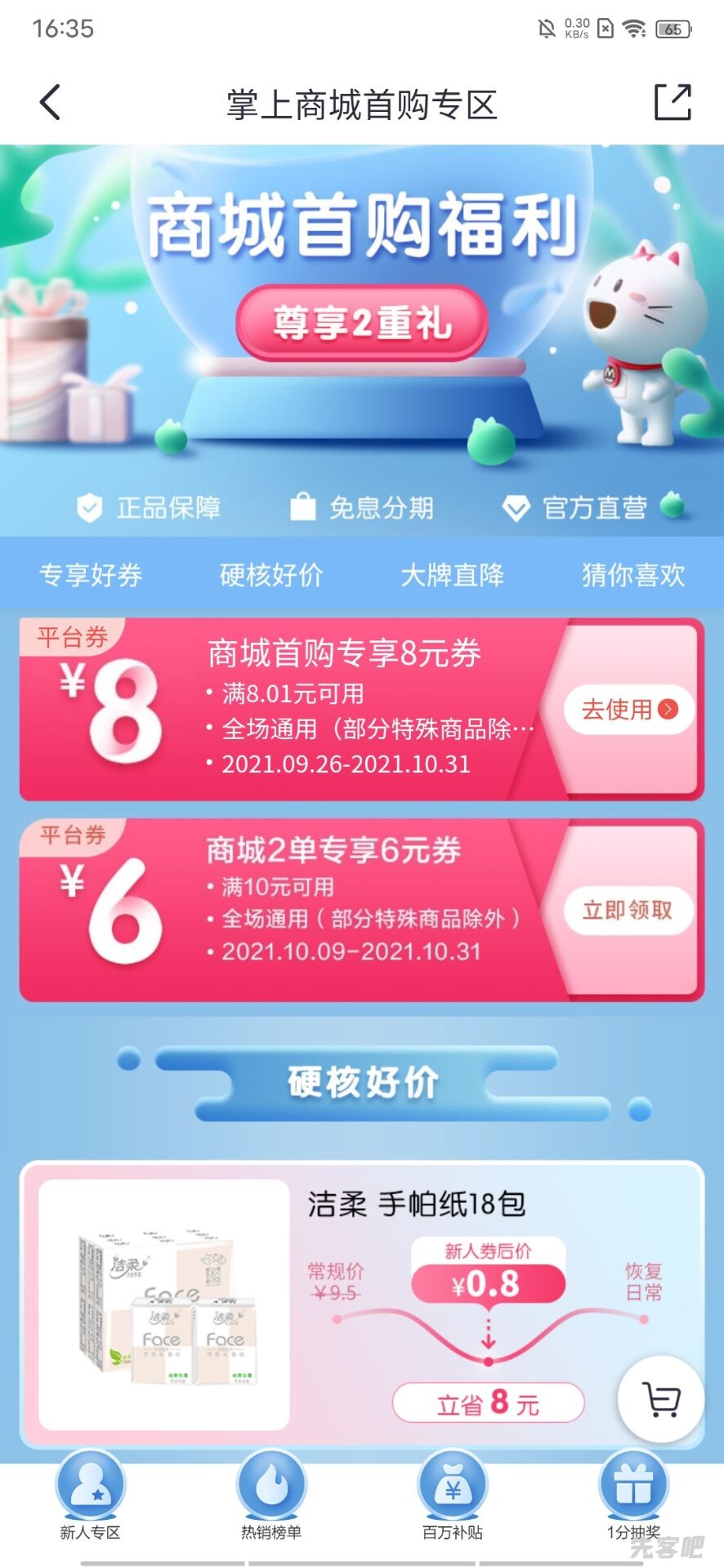Claim the 6元 coupon with 立即领取
This screenshot has height=1568, width=724.
tap(627, 910)
